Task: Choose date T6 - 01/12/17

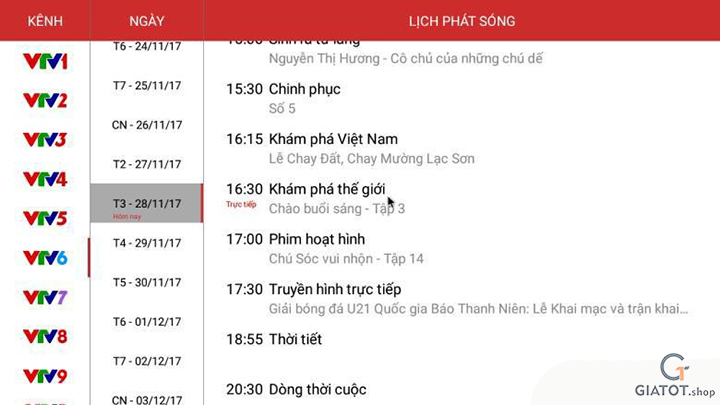Action: (146, 321)
